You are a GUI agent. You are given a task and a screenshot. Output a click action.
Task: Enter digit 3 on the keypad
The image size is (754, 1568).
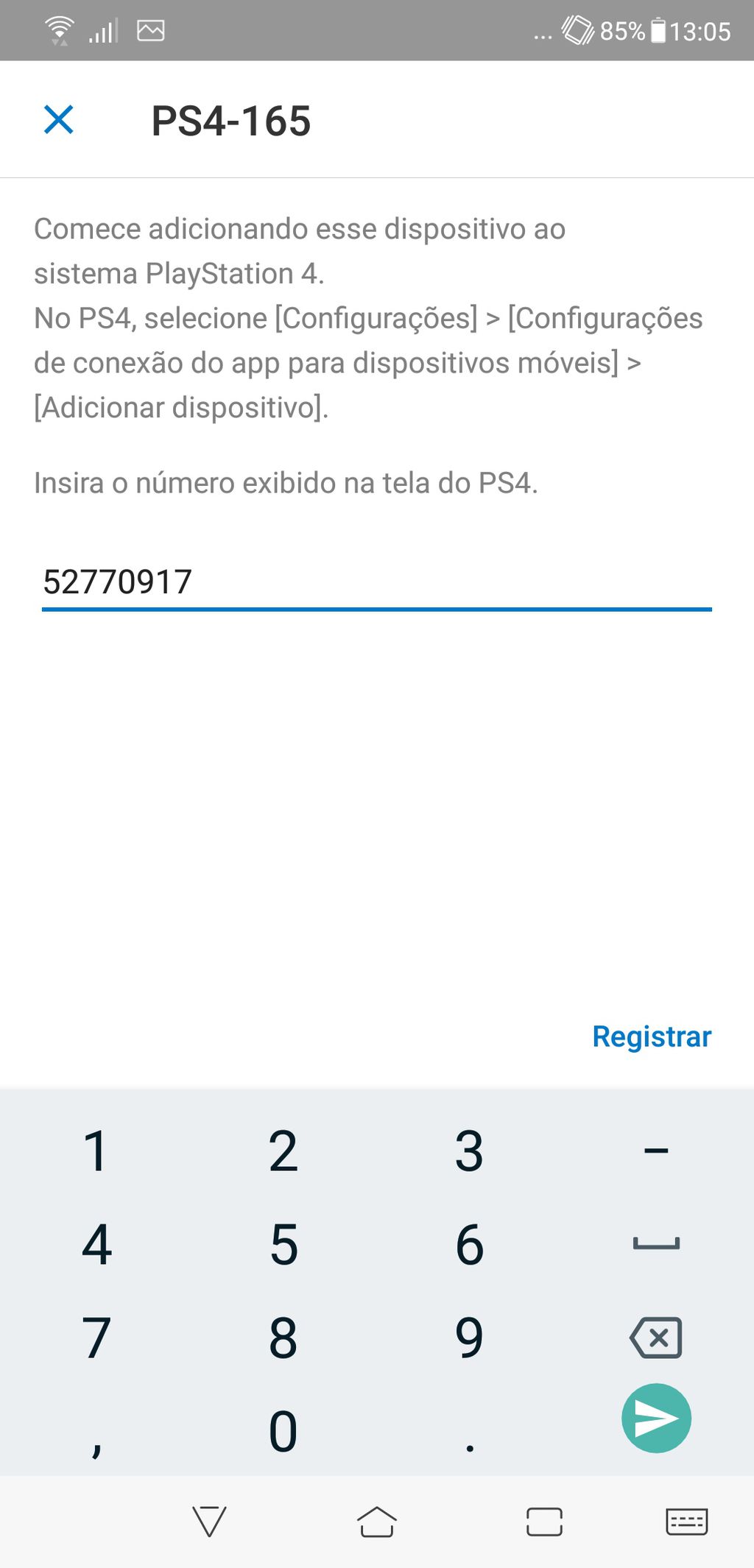click(470, 1151)
